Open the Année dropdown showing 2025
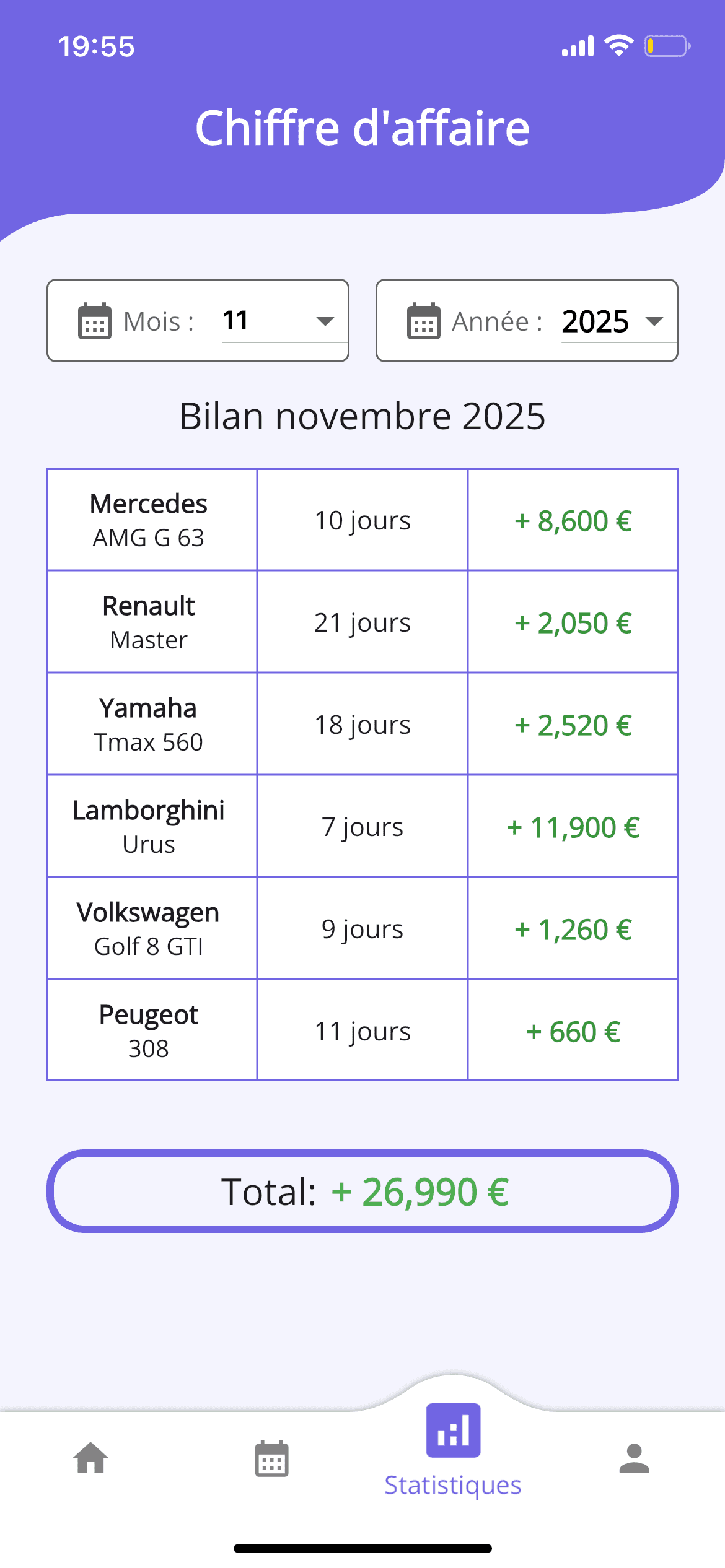 (596, 321)
